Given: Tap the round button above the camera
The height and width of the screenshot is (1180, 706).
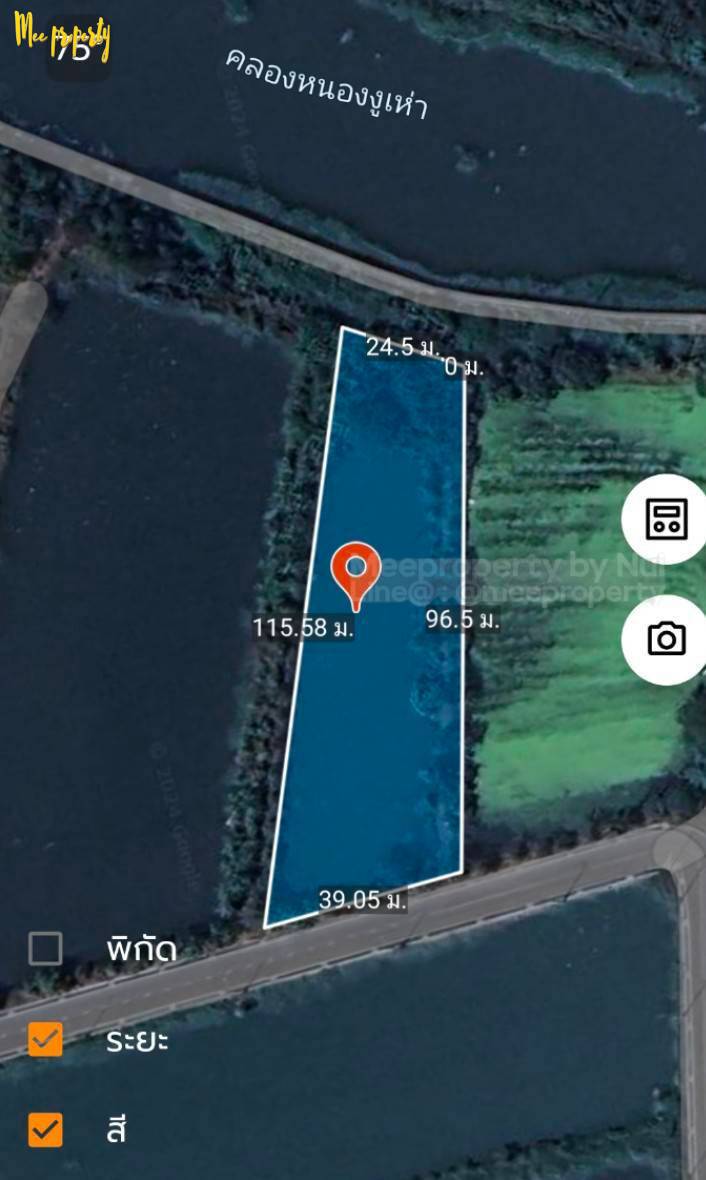Looking at the screenshot, I should 666,519.
